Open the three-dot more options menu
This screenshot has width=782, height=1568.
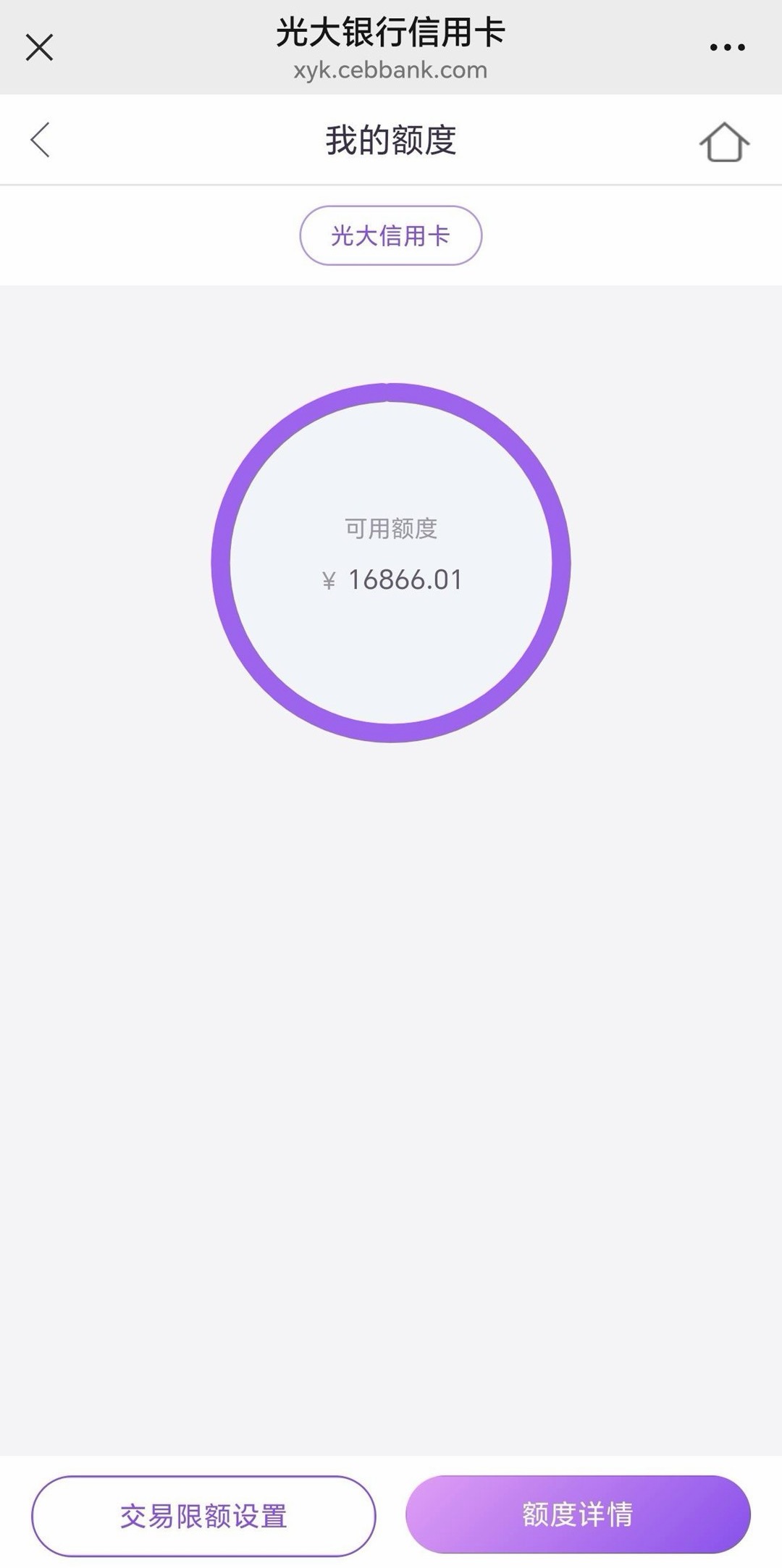727,48
